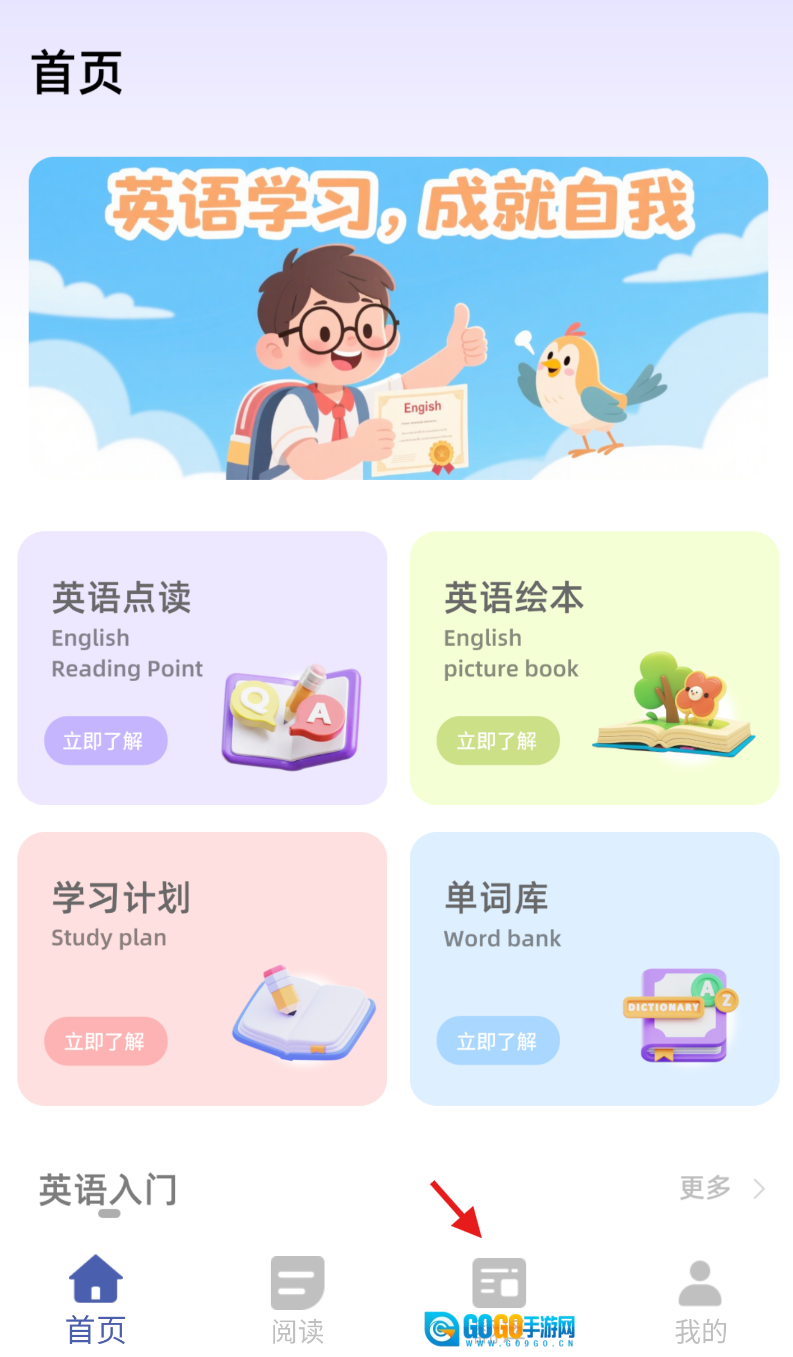The width and height of the screenshot is (793, 1357).
Task: Tap 立即了解 on 单词库 card
Action: click(497, 1042)
